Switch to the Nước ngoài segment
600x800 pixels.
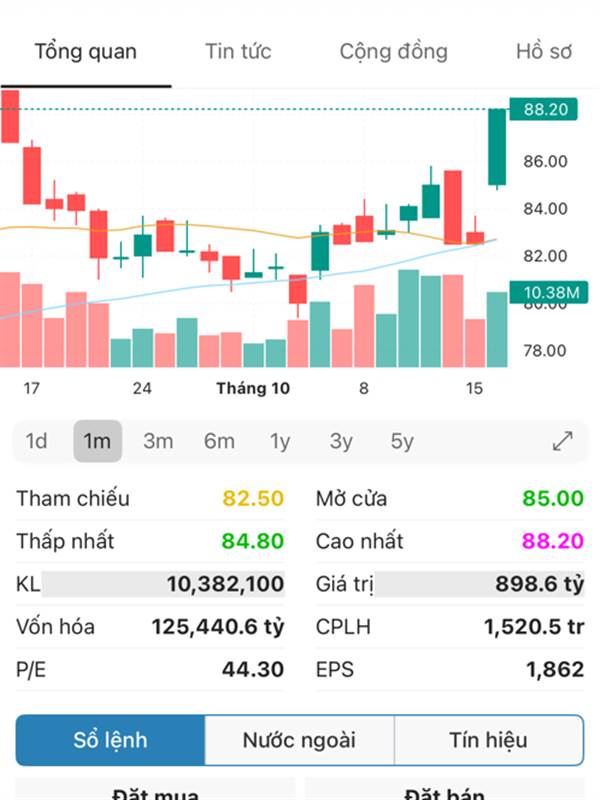tap(299, 741)
